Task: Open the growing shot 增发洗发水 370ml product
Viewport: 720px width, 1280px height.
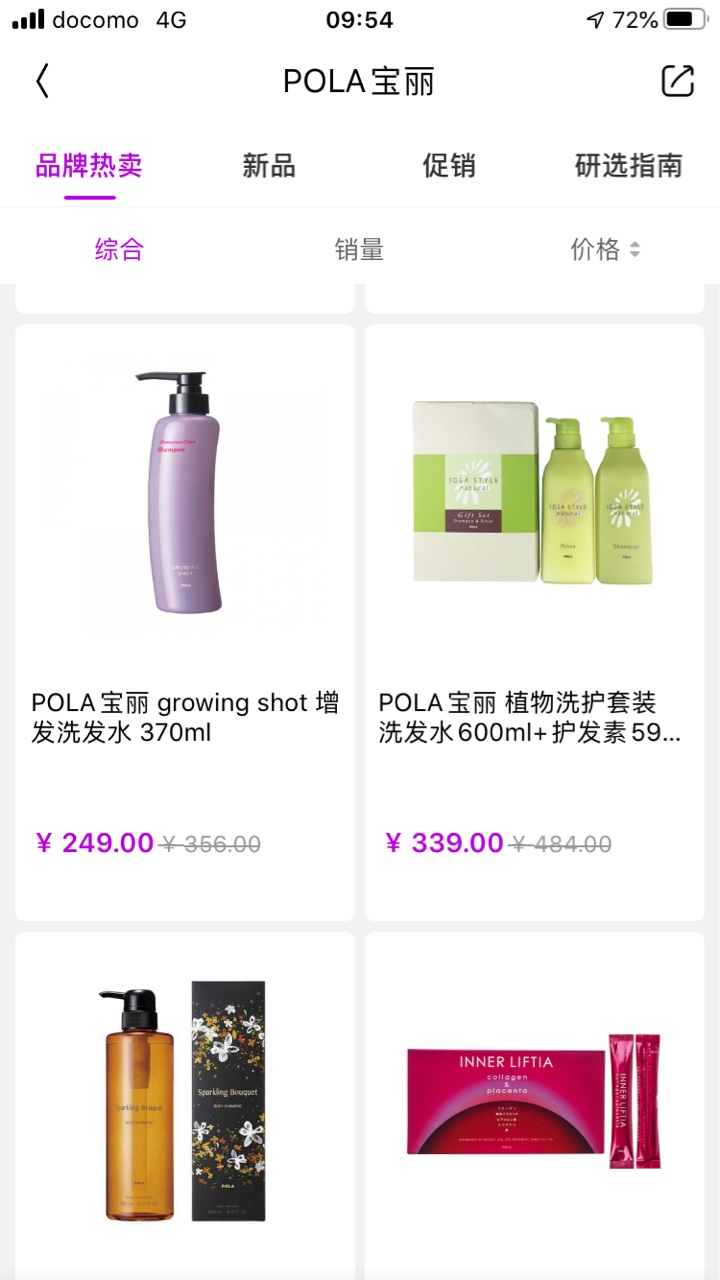Action: click(185, 620)
